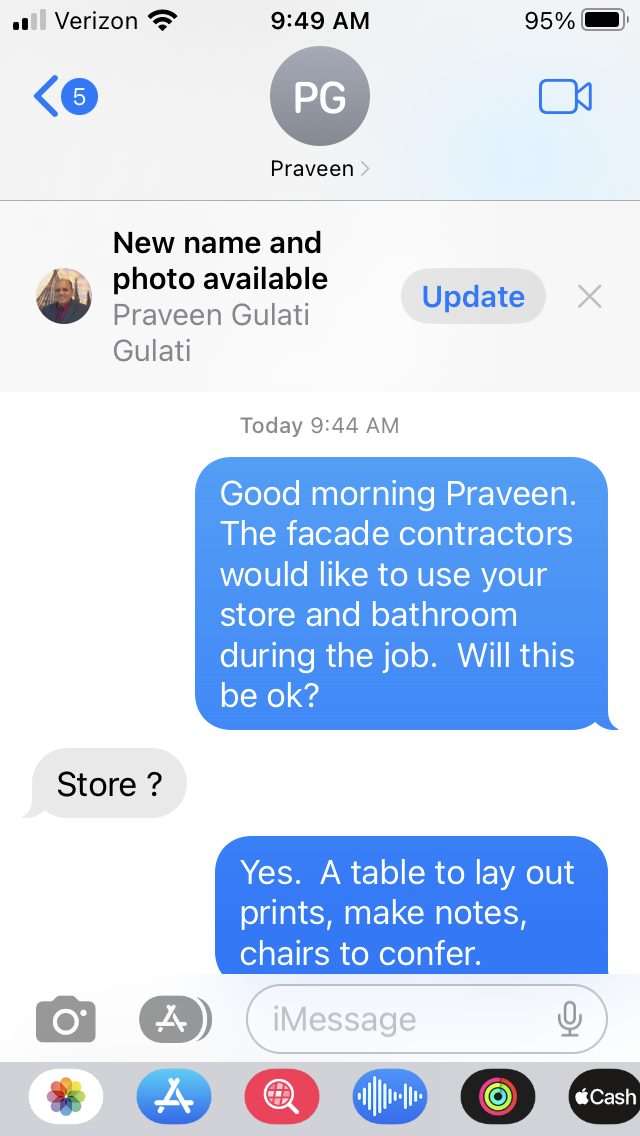Go back to the messages list
Screen dimensions: 640x1136
(64, 97)
